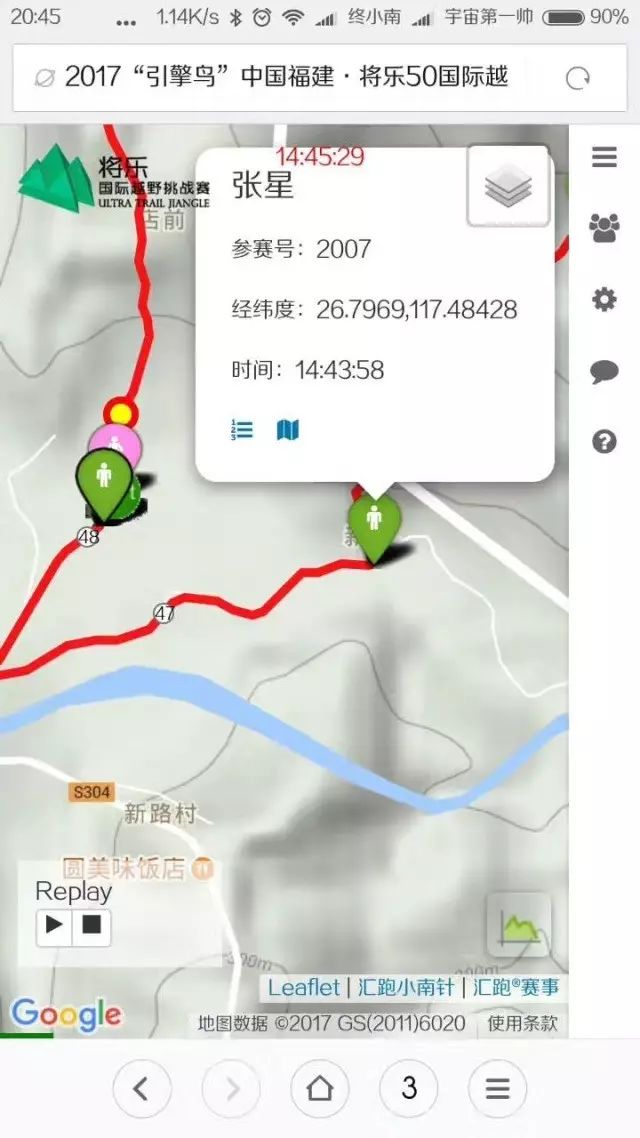Open the browser tabs switcher showing 3

click(x=408, y=1088)
